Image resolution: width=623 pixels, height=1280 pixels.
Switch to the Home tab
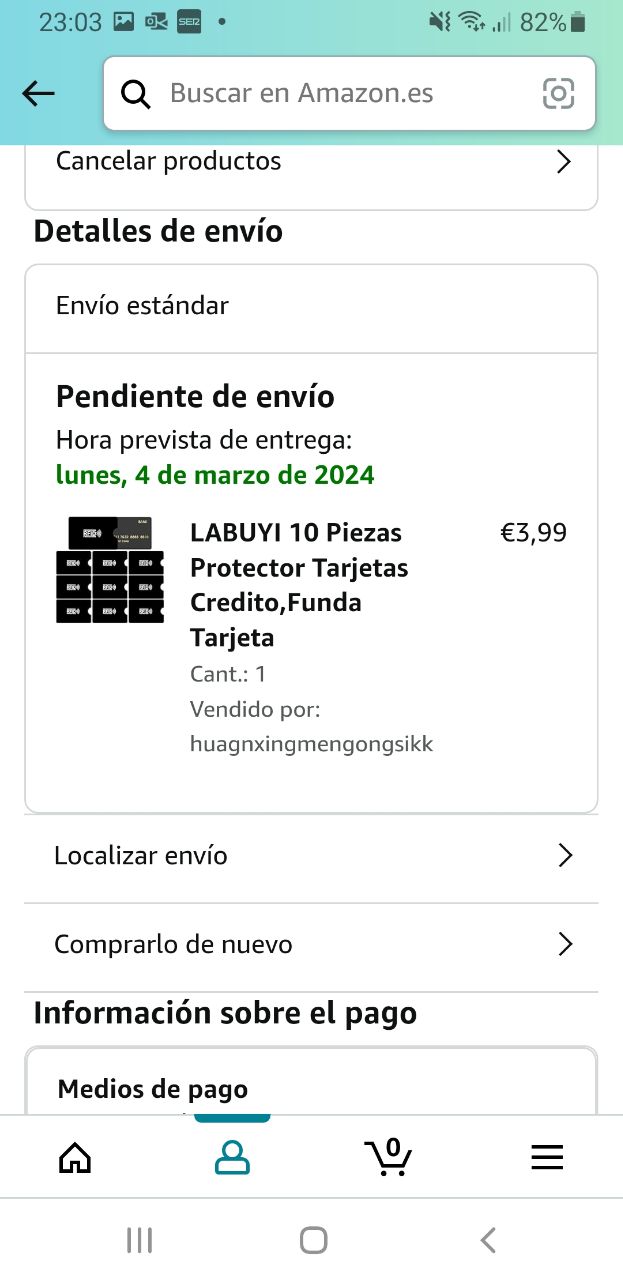pyautogui.click(x=75, y=1157)
